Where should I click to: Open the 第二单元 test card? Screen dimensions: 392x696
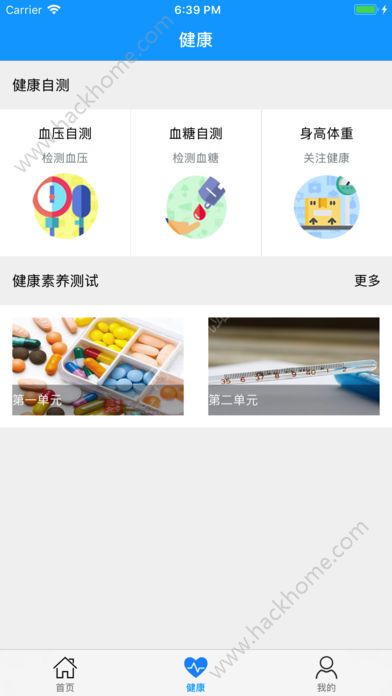coord(294,366)
